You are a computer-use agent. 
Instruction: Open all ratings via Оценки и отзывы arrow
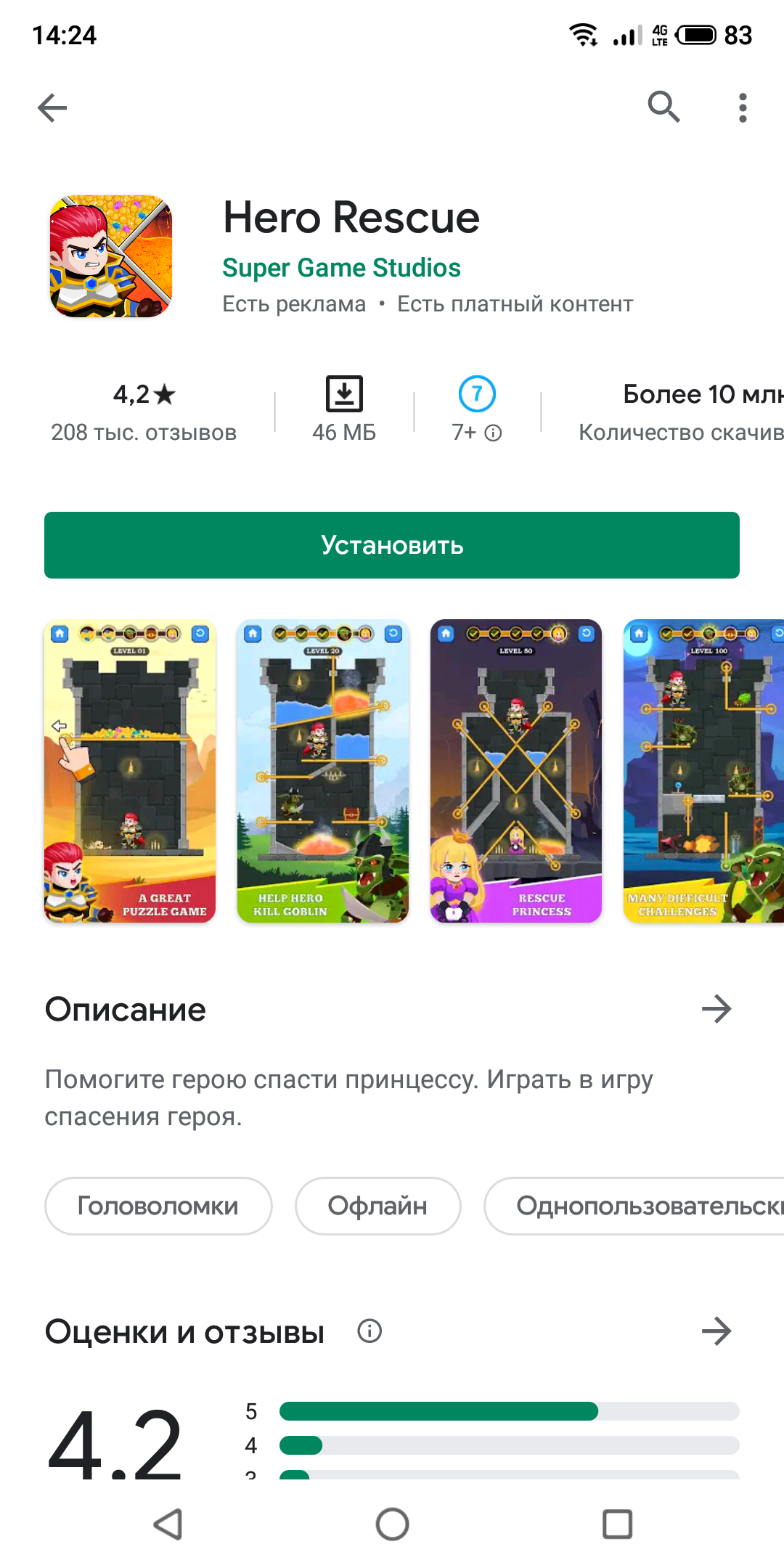(x=716, y=1331)
